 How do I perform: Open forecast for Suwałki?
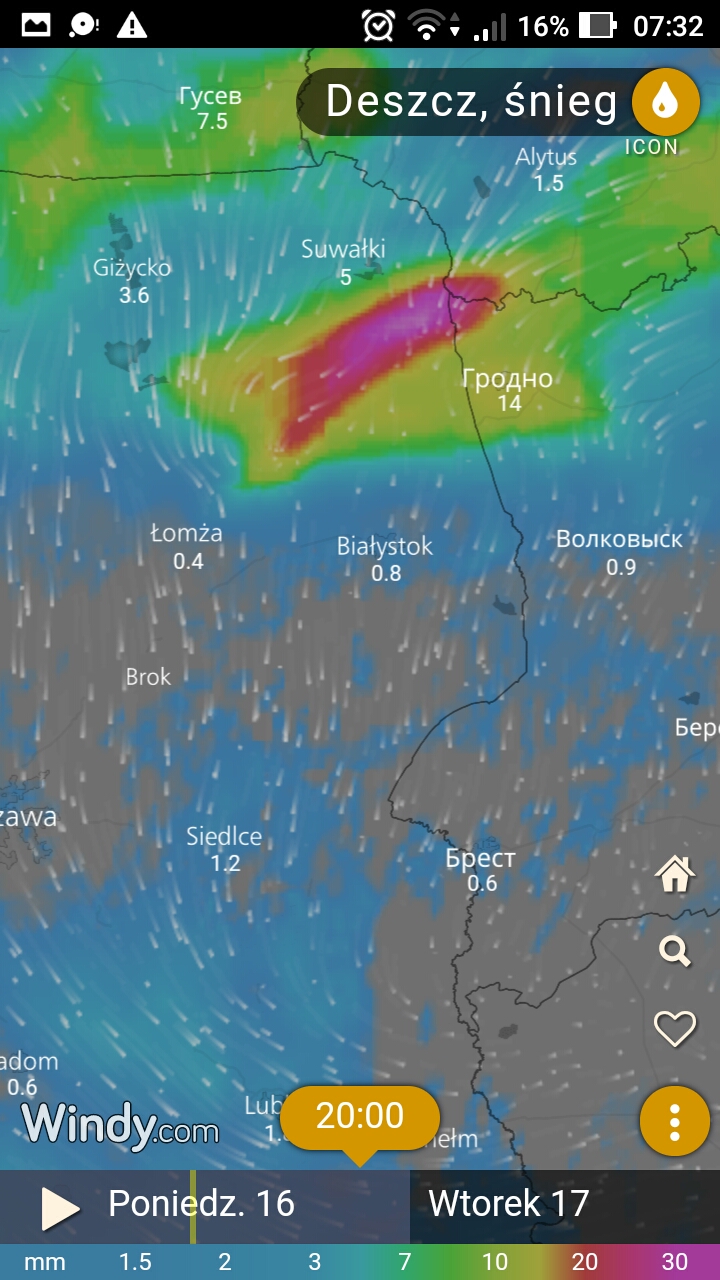tap(344, 261)
